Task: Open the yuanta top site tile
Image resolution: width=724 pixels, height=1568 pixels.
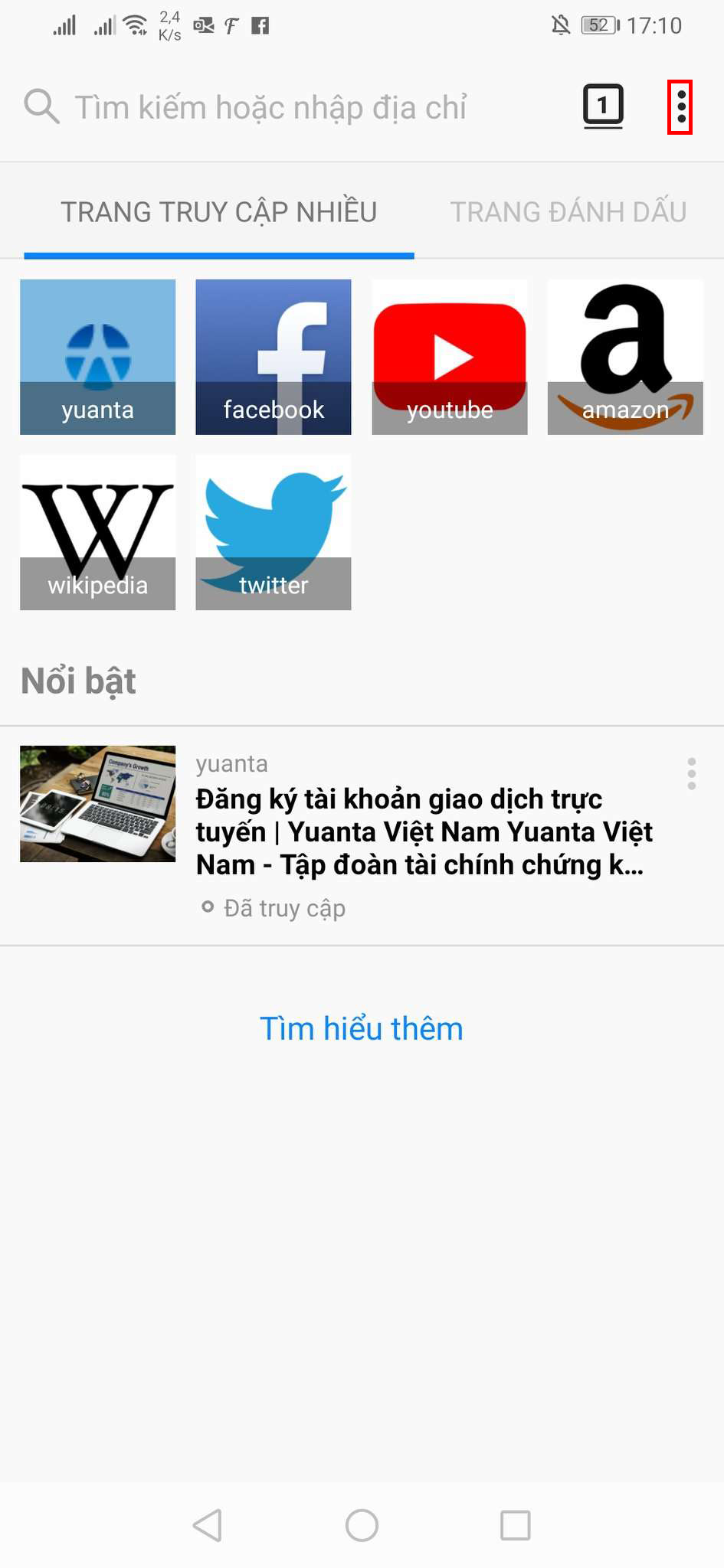Action: [x=98, y=357]
